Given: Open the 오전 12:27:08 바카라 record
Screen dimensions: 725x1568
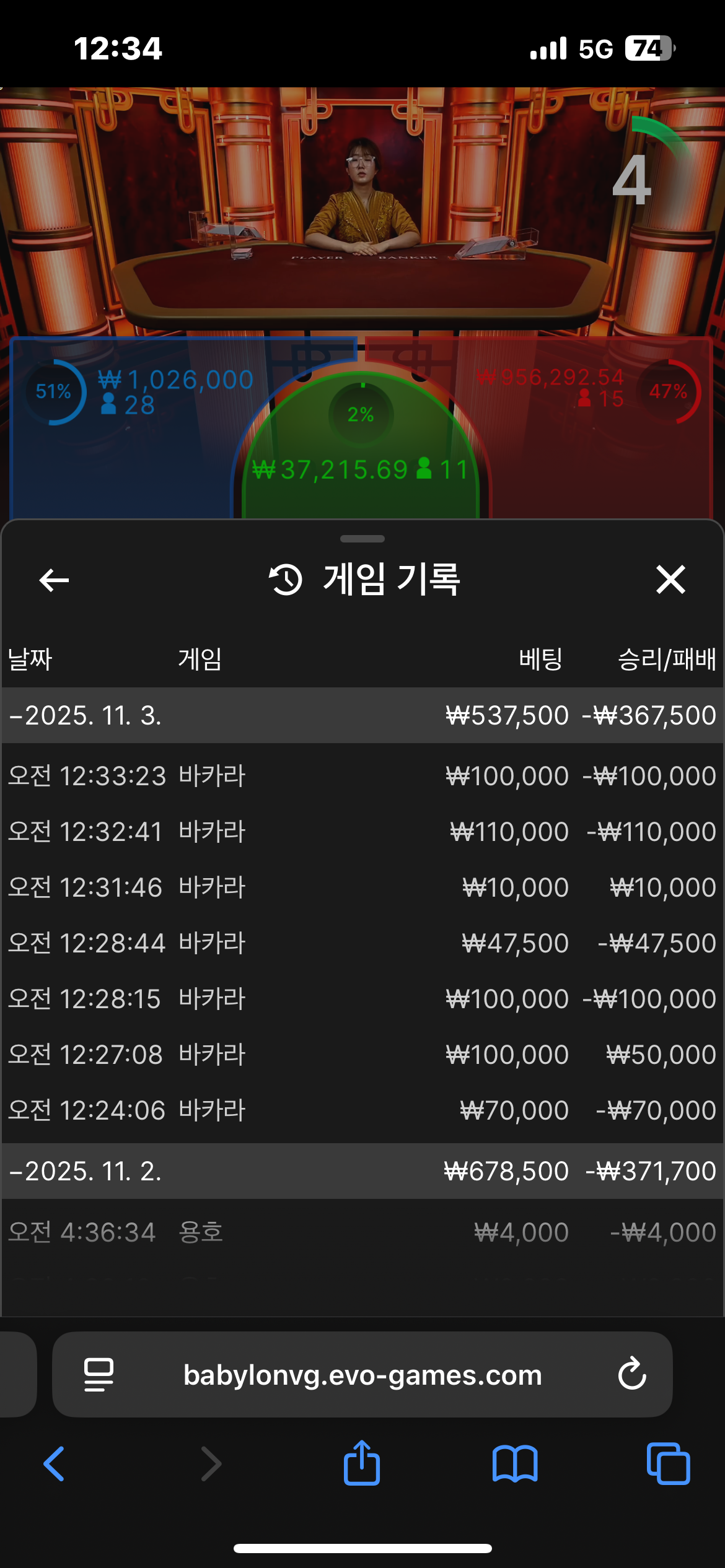Looking at the screenshot, I should [362, 1055].
